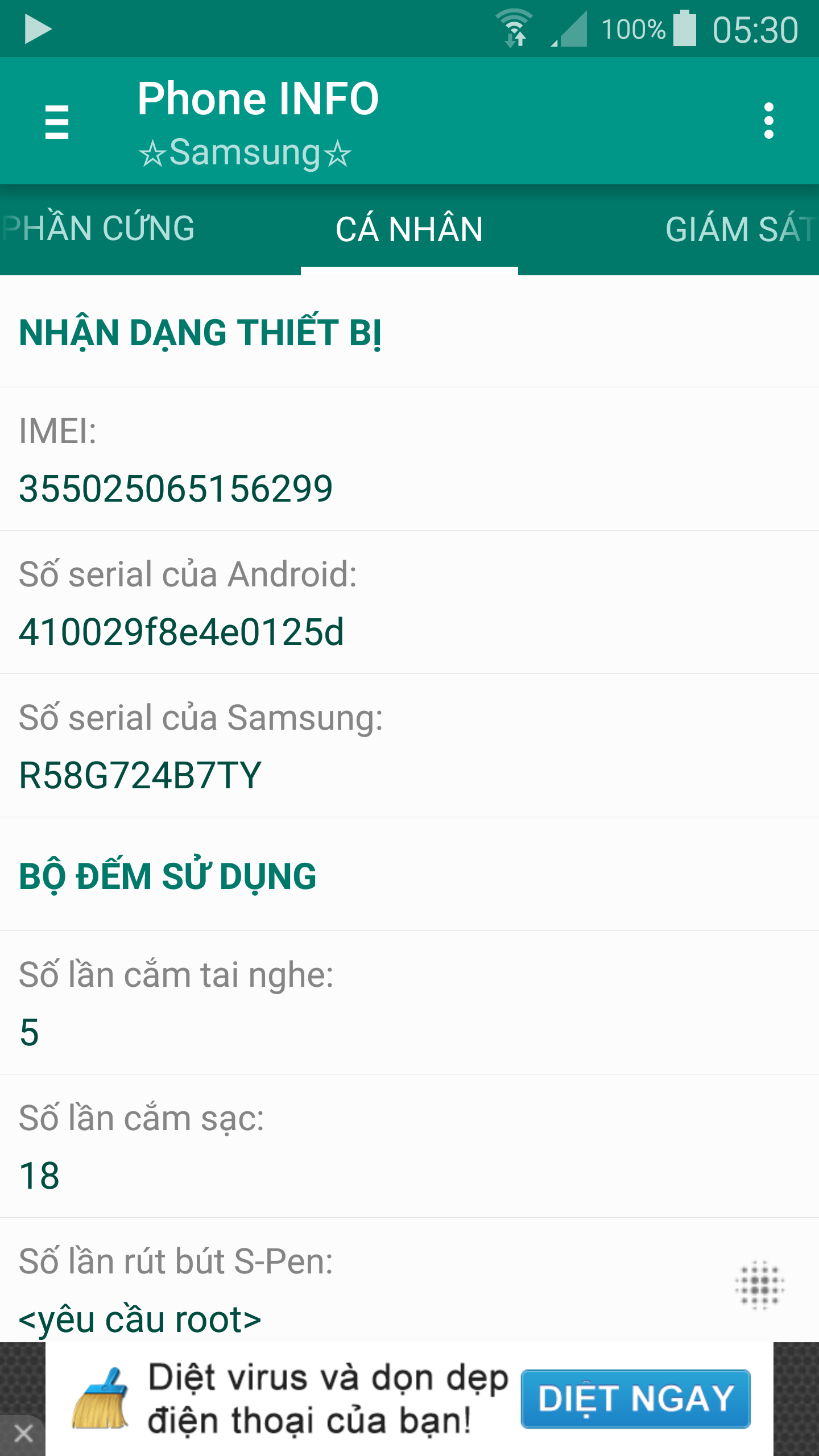The width and height of the screenshot is (819, 1456).
Task: Dismiss the bottom ad banner
Action: 23,1434
